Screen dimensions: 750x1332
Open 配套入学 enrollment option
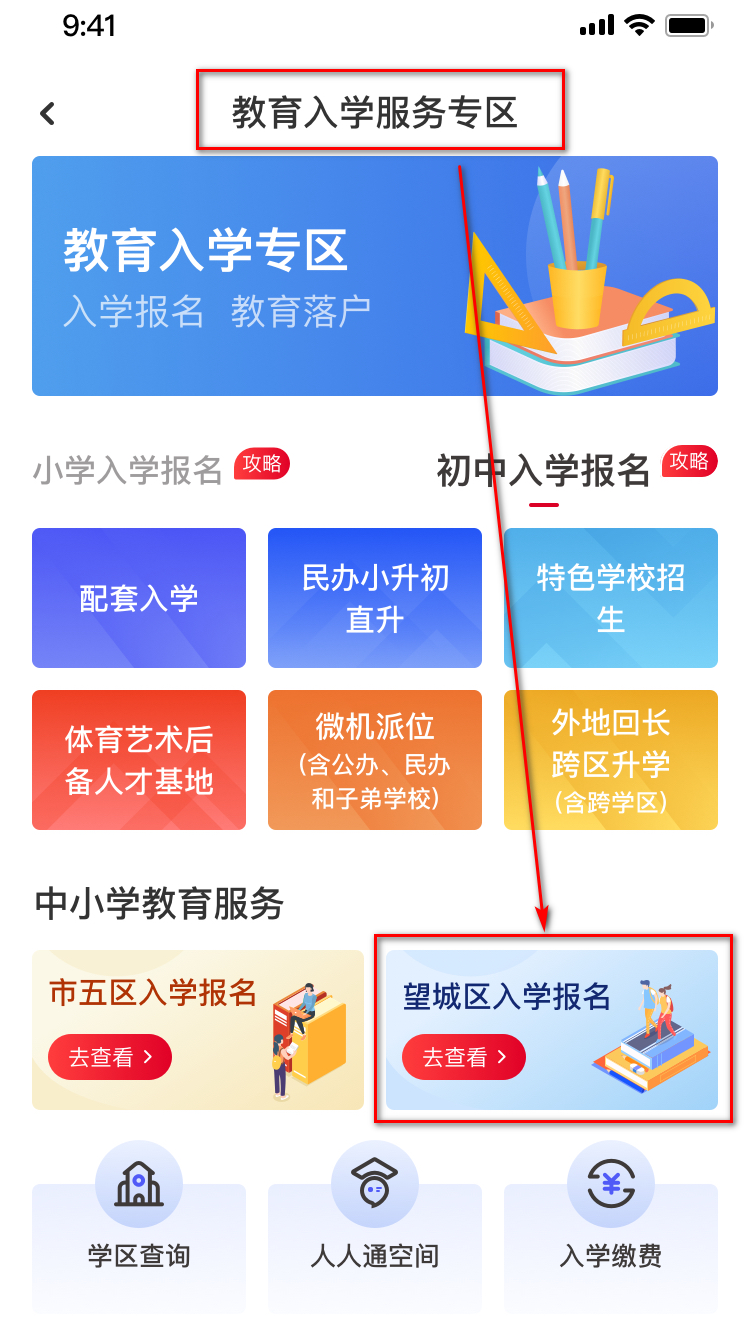[138, 597]
